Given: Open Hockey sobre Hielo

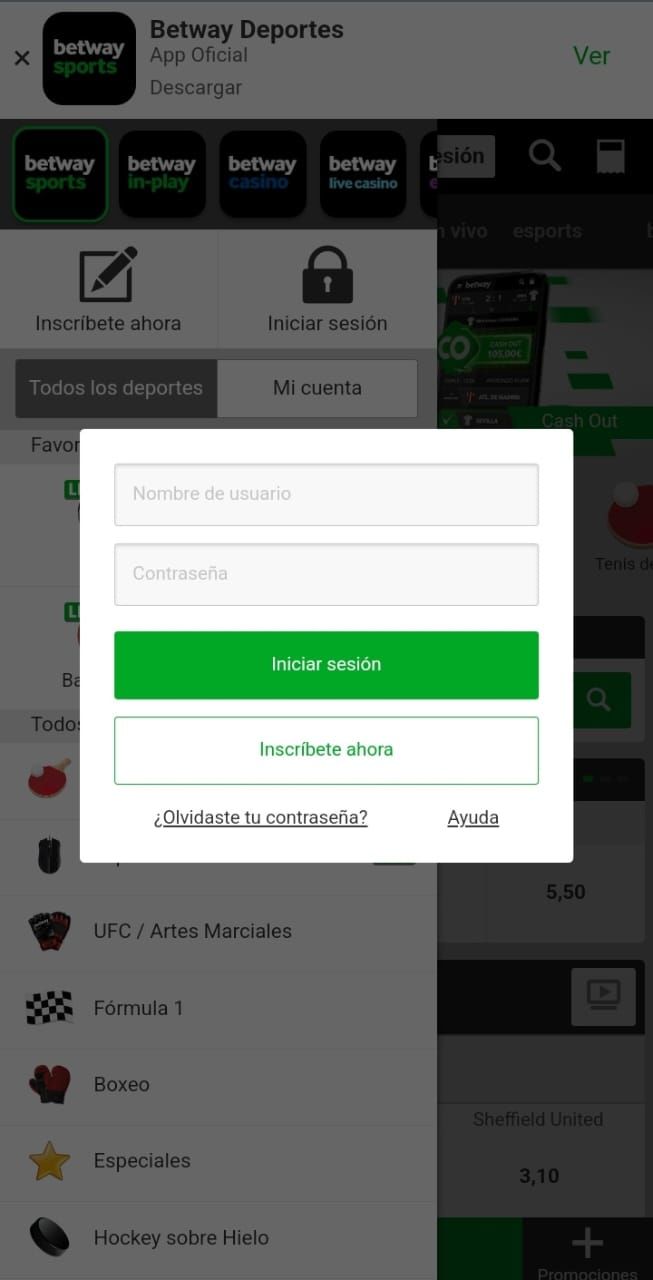Looking at the screenshot, I should pyautogui.click(x=181, y=1238).
